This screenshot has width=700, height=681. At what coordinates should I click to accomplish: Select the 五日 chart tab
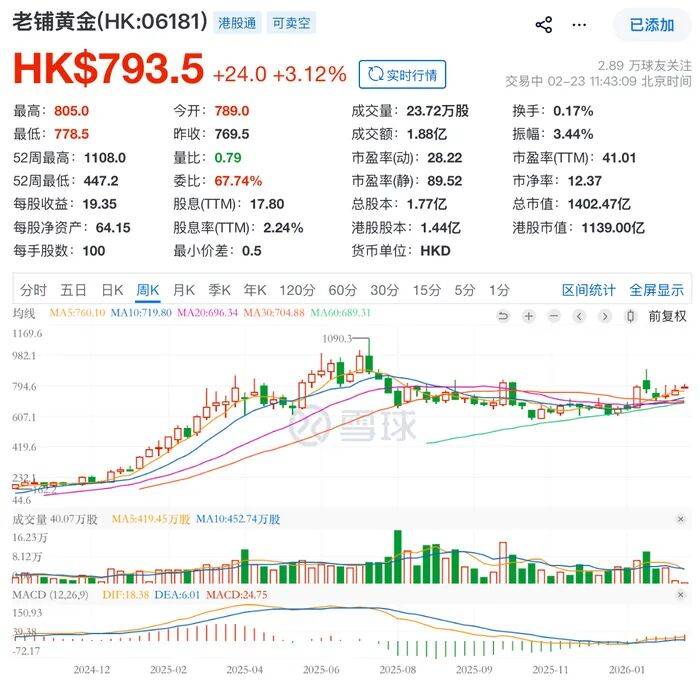point(73,290)
